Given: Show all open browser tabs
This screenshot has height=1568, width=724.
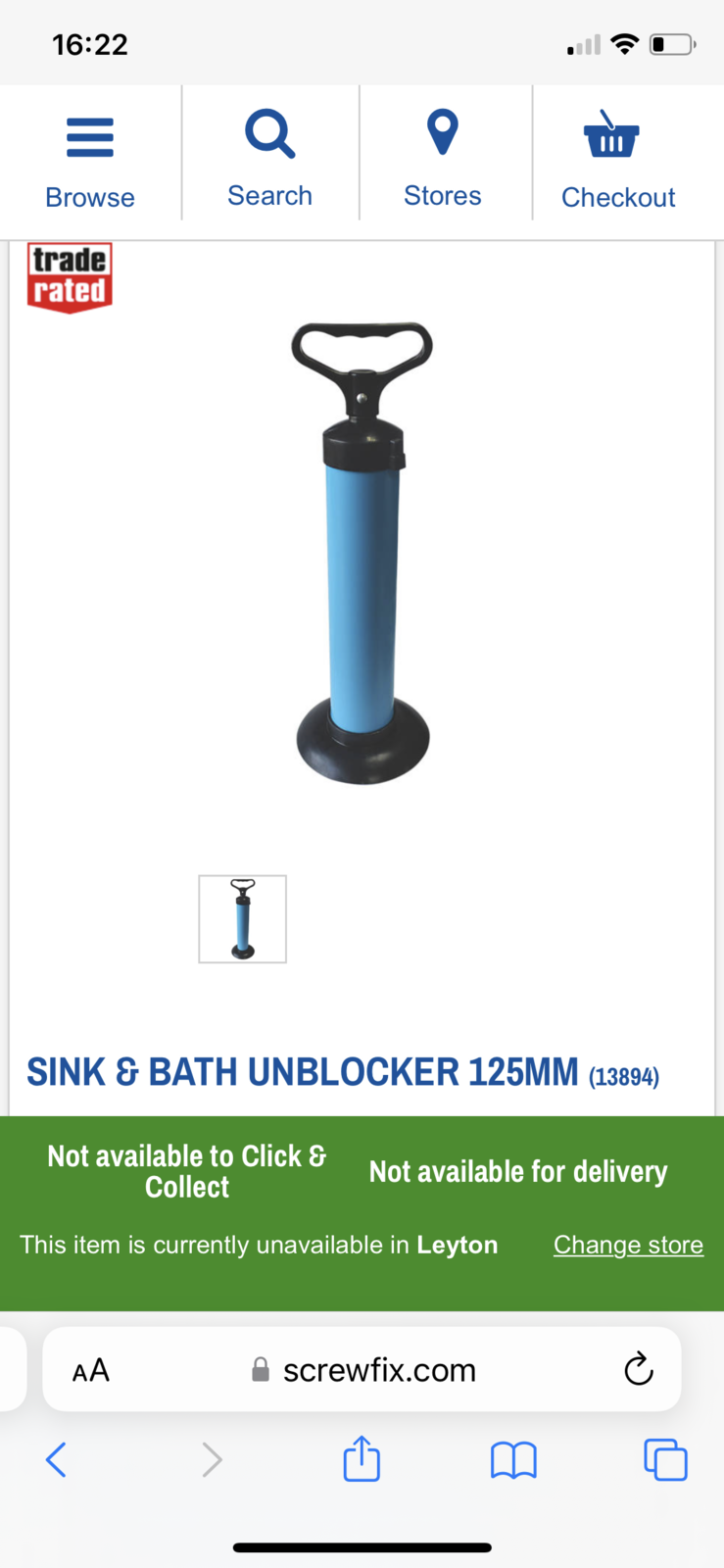Looking at the screenshot, I should [665, 1460].
